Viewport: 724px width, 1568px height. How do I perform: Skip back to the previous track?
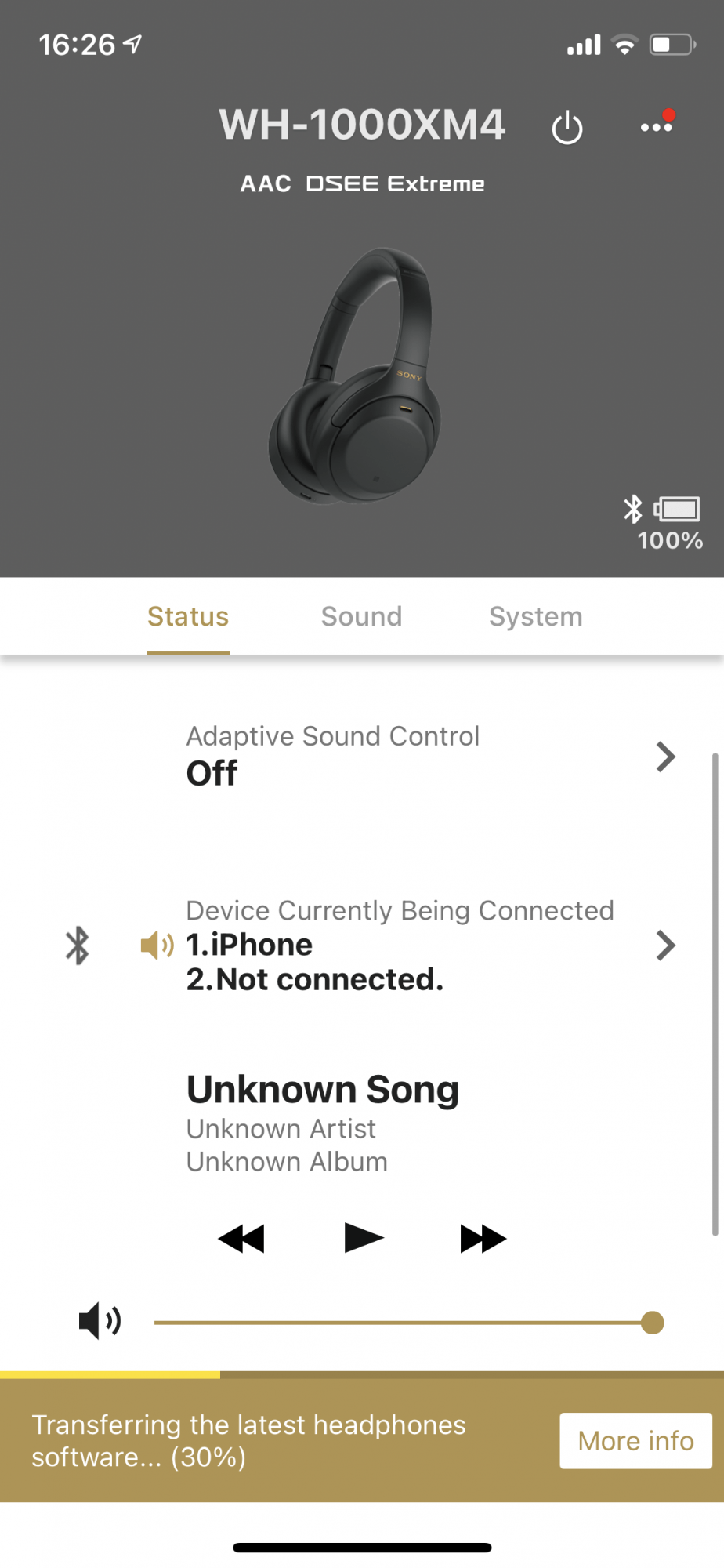(x=241, y=1239)
